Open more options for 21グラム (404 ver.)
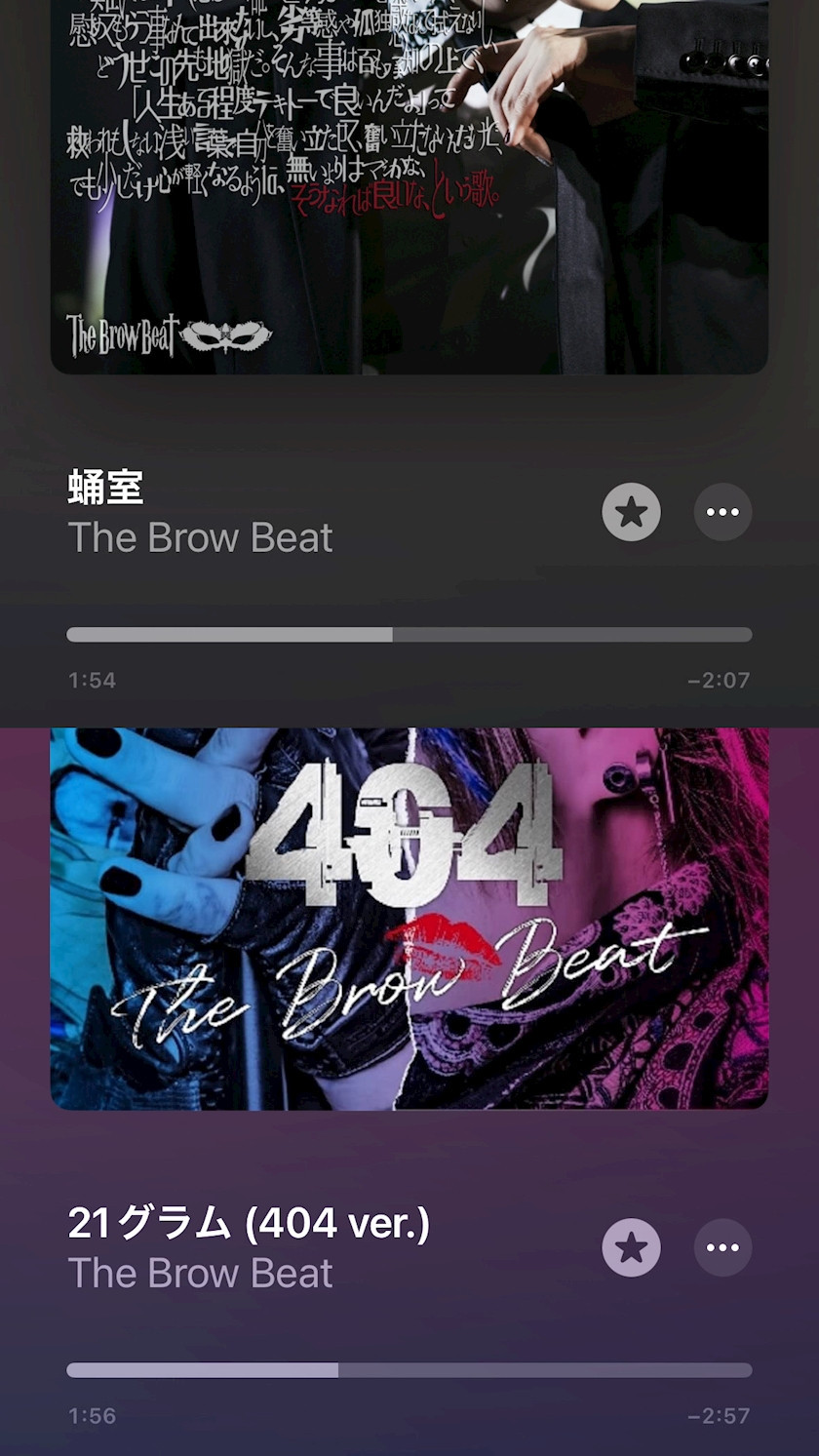The width and height of the screenshot is (819, 1456). pos(722,1247)
